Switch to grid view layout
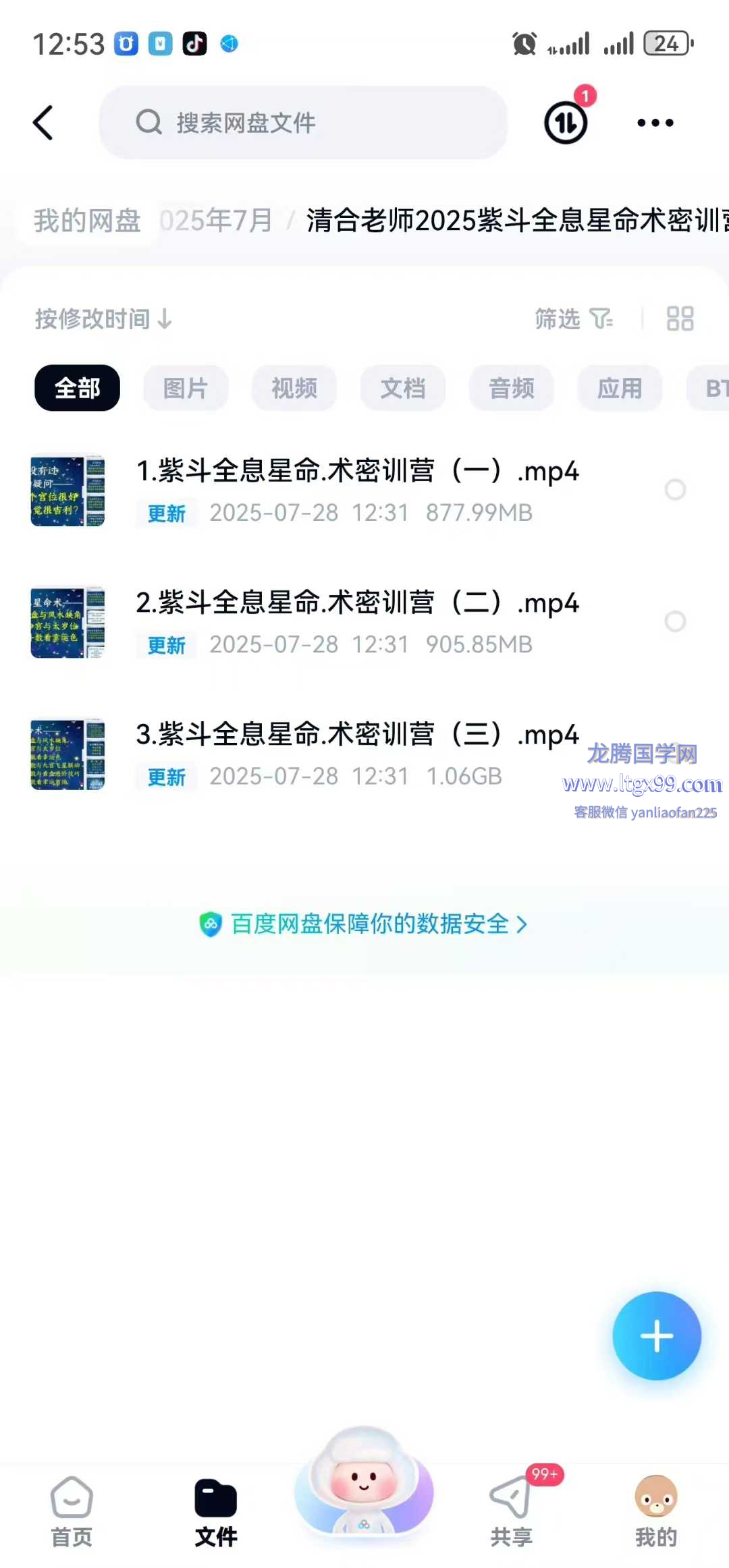 [x=680, y=318]
